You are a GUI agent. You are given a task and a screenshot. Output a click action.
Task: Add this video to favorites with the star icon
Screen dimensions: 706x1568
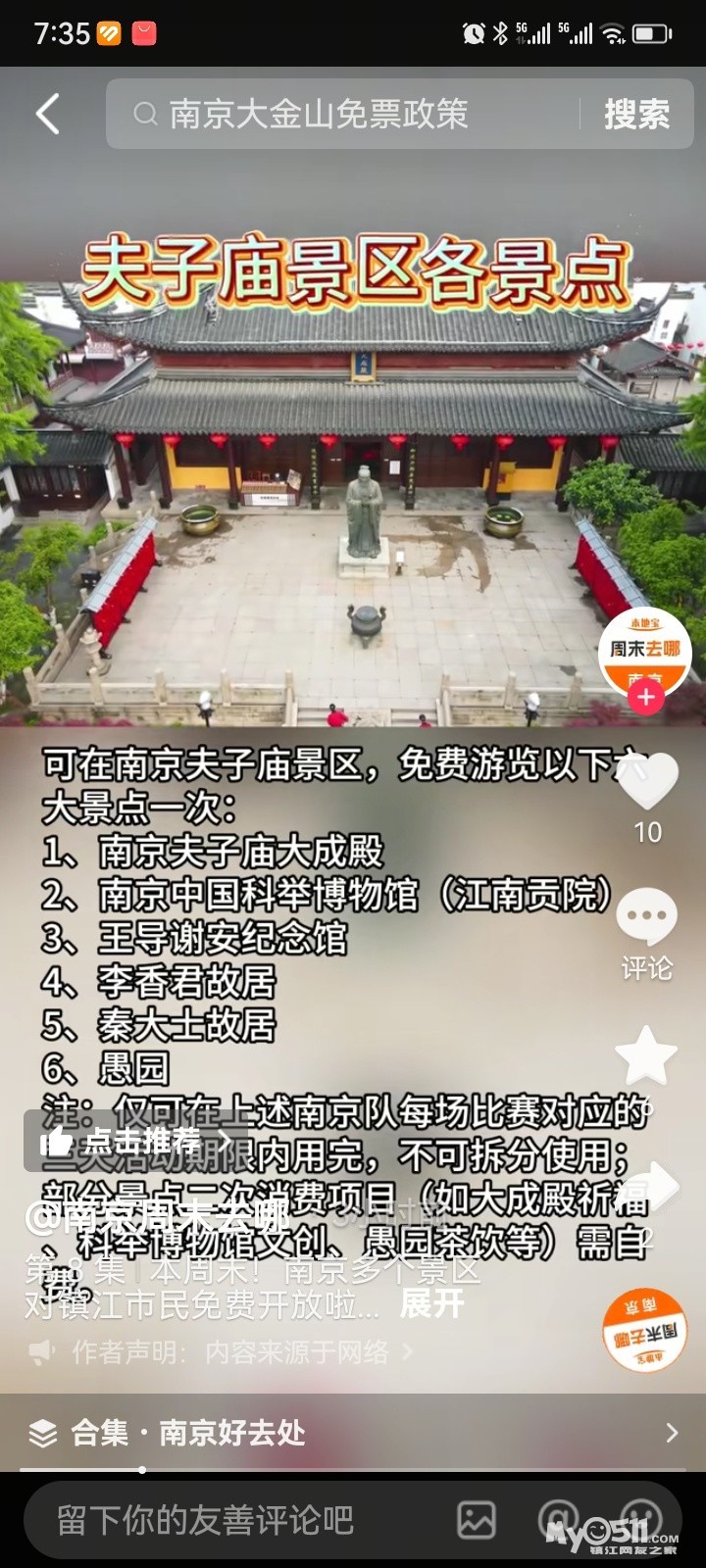tap(646, 1056)
